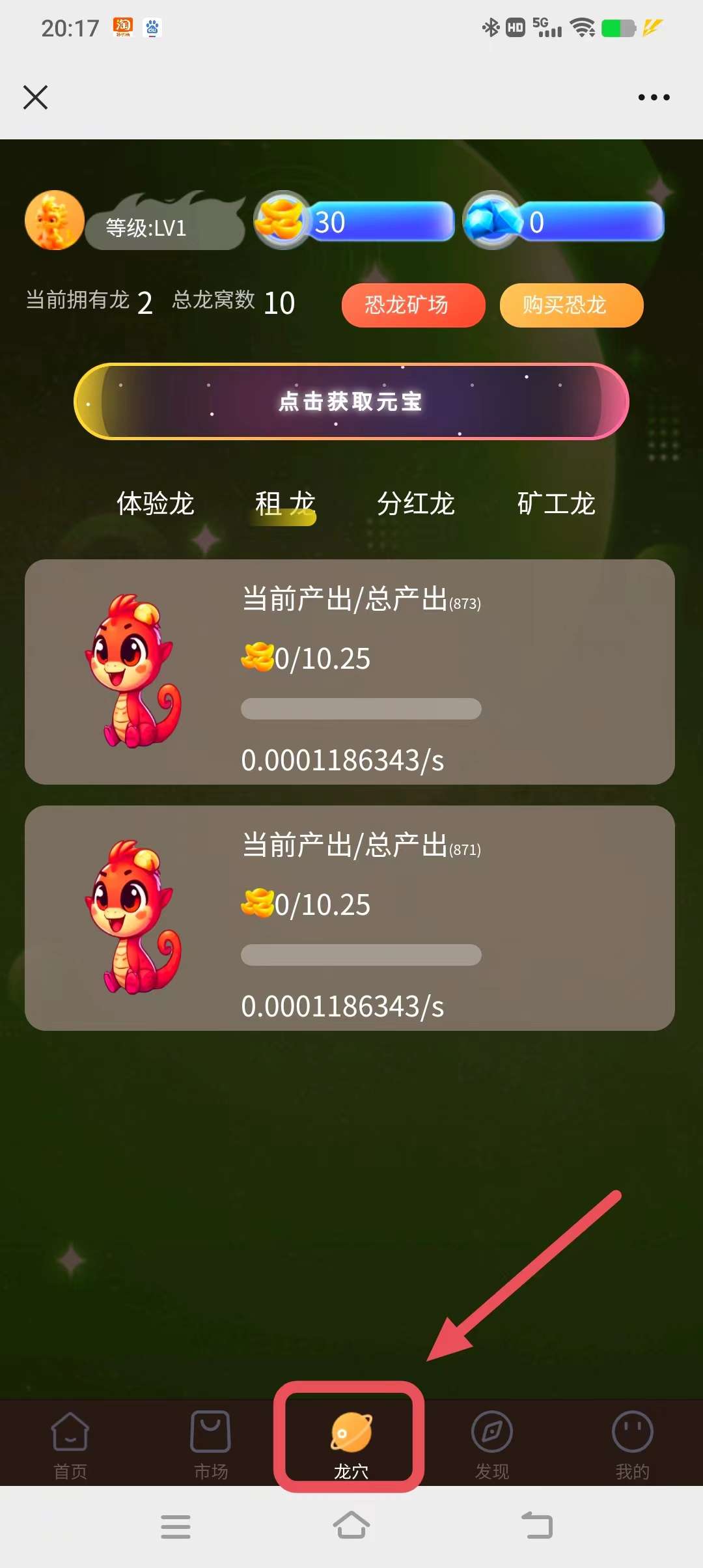Tap the dragon avatar profile picture

pos(55,220)
